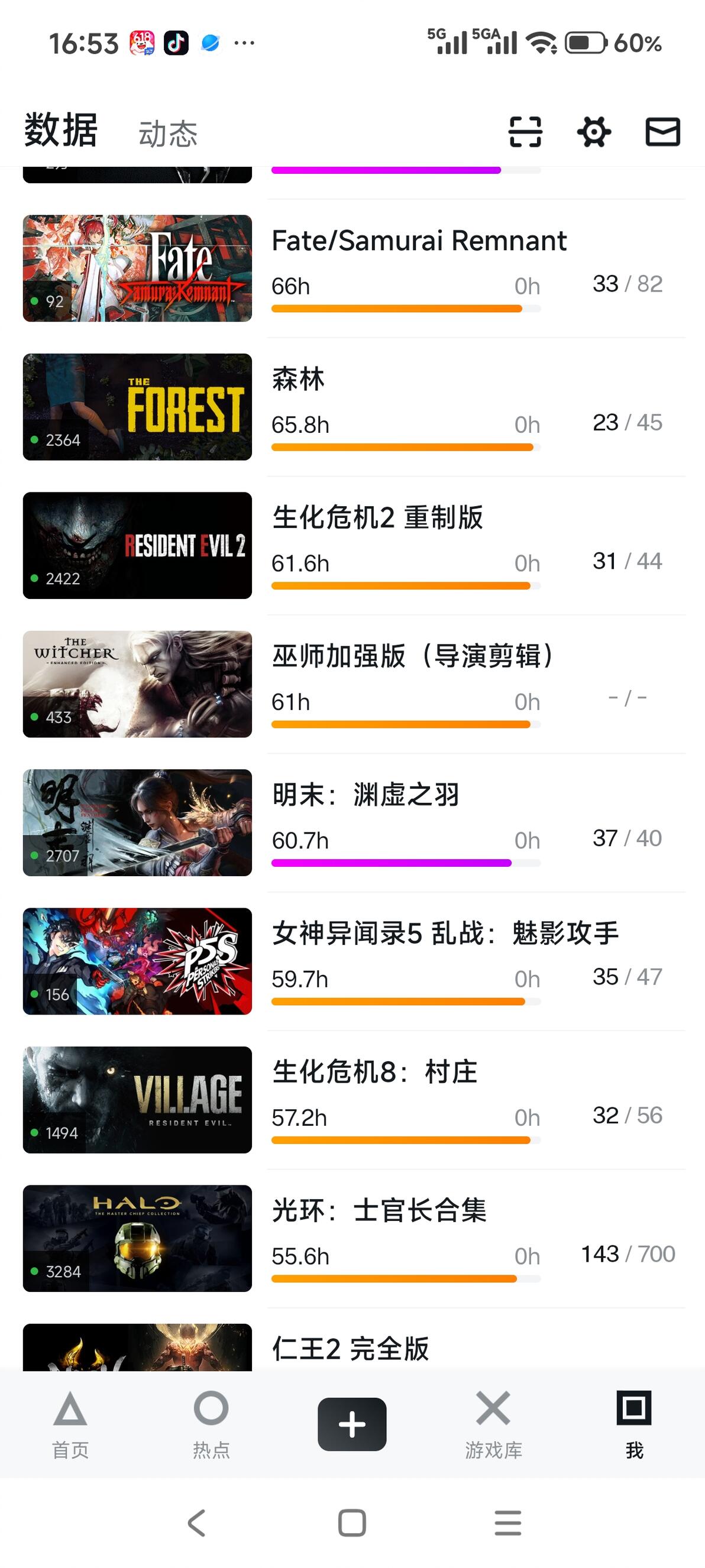The width and height of the screenshot is (705, 1568).
Task: Open 明末：渊虚之羽 entry
Action: pos(354,824)
